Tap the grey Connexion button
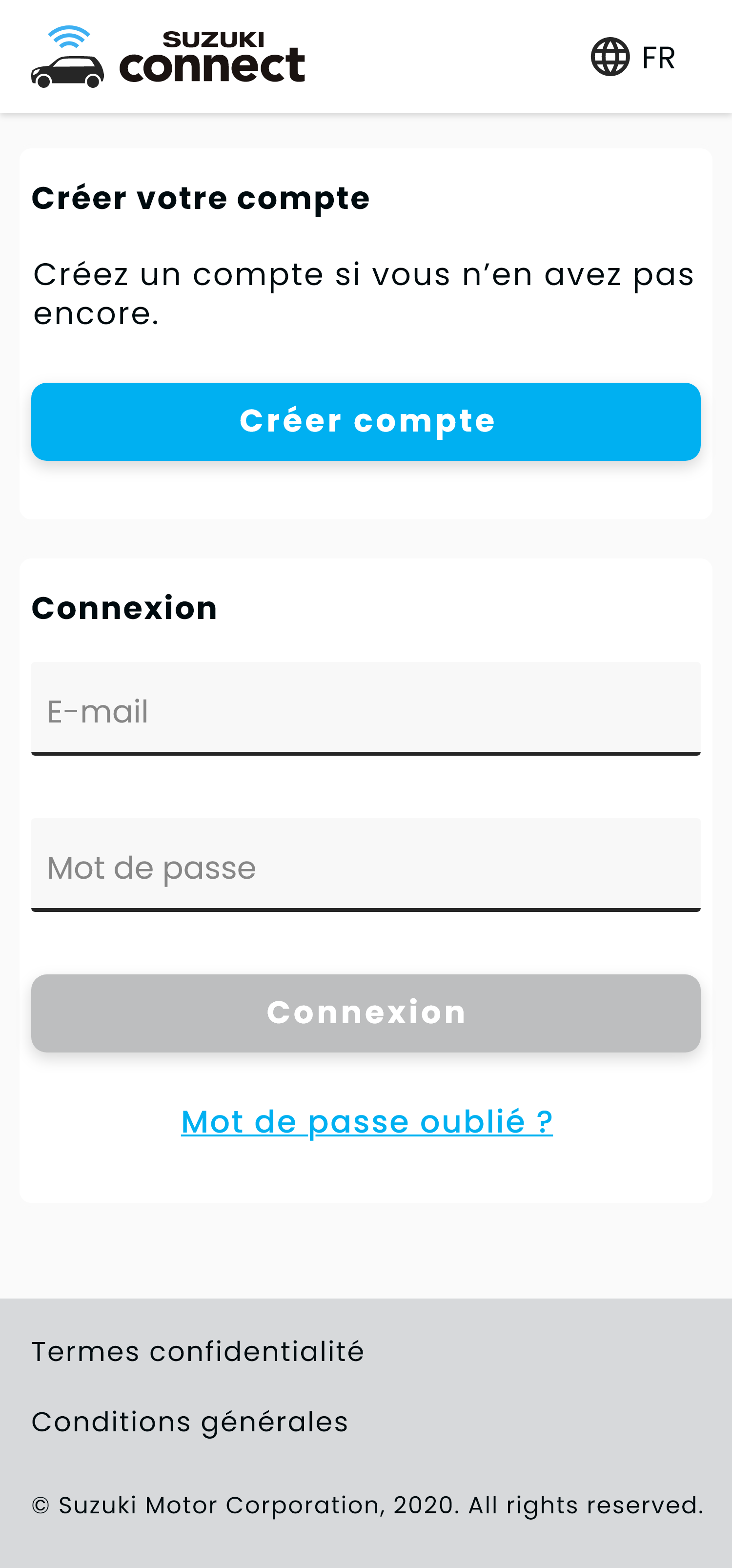732x1568 pixels. (366, 1013)
